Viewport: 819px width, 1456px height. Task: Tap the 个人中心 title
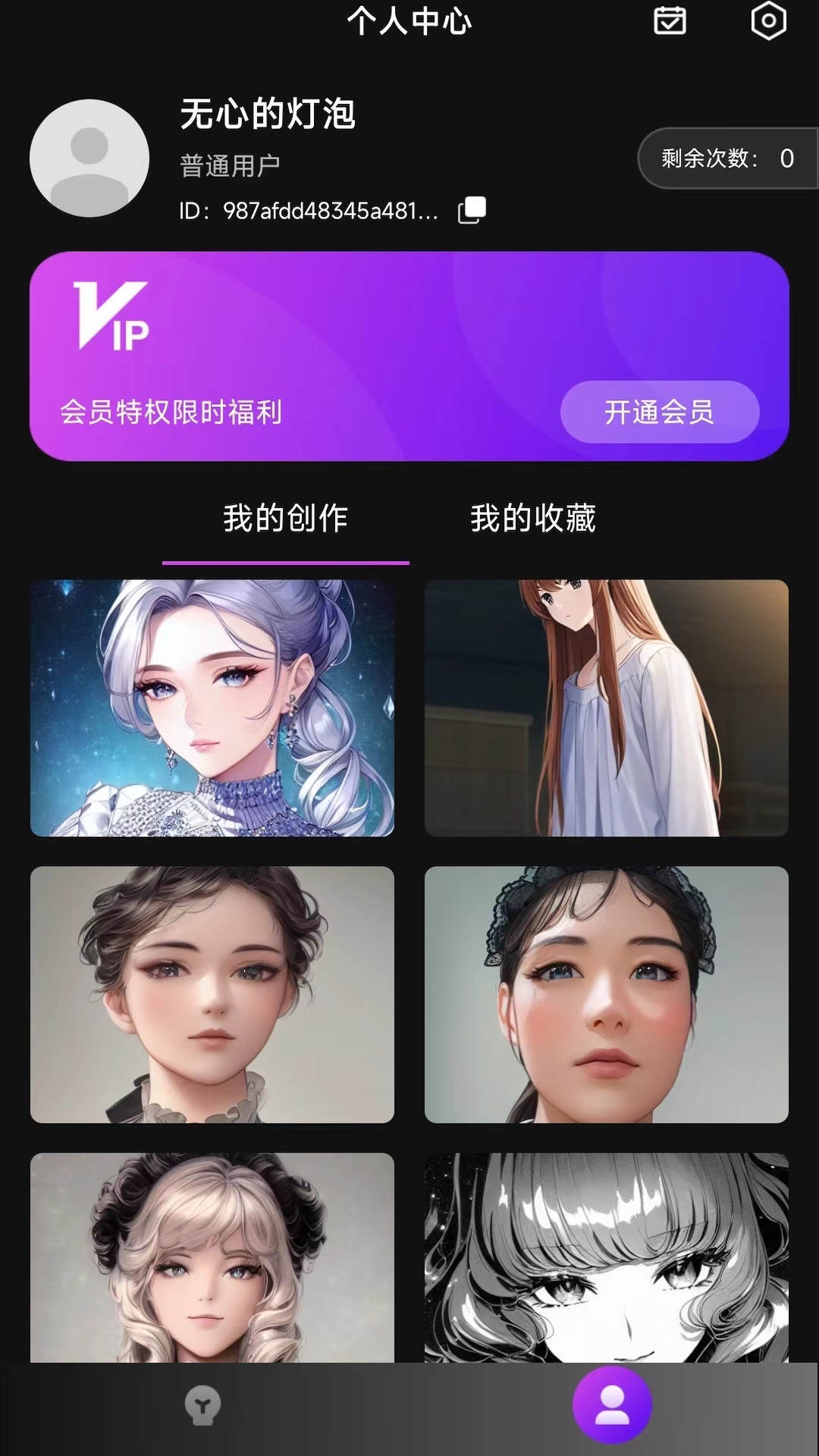(x=409, y=23)
